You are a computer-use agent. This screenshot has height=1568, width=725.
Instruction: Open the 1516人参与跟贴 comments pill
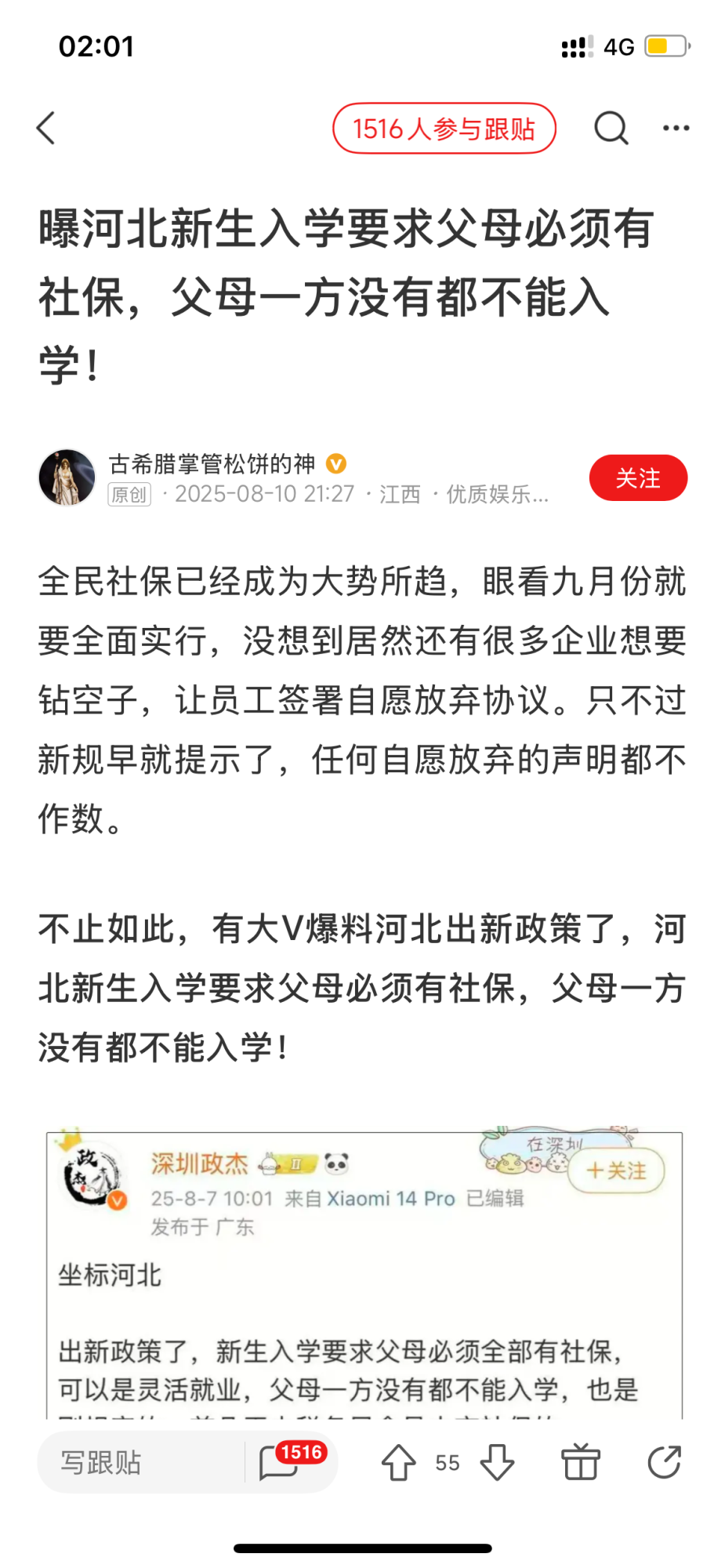coord(444,129)
